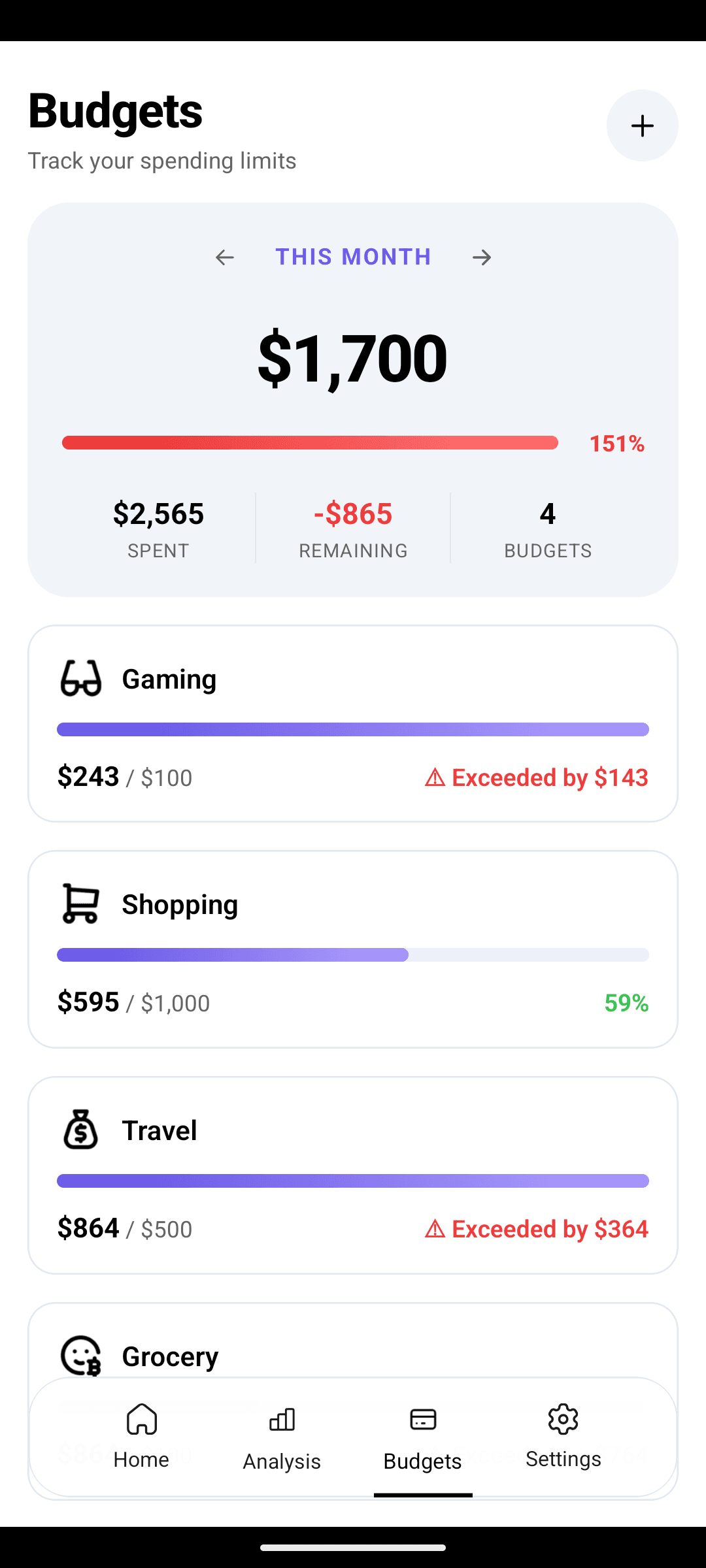Click the Shopping 59% percentage text
Screen dimensions: 706x1568
(x=626, y=1002)
